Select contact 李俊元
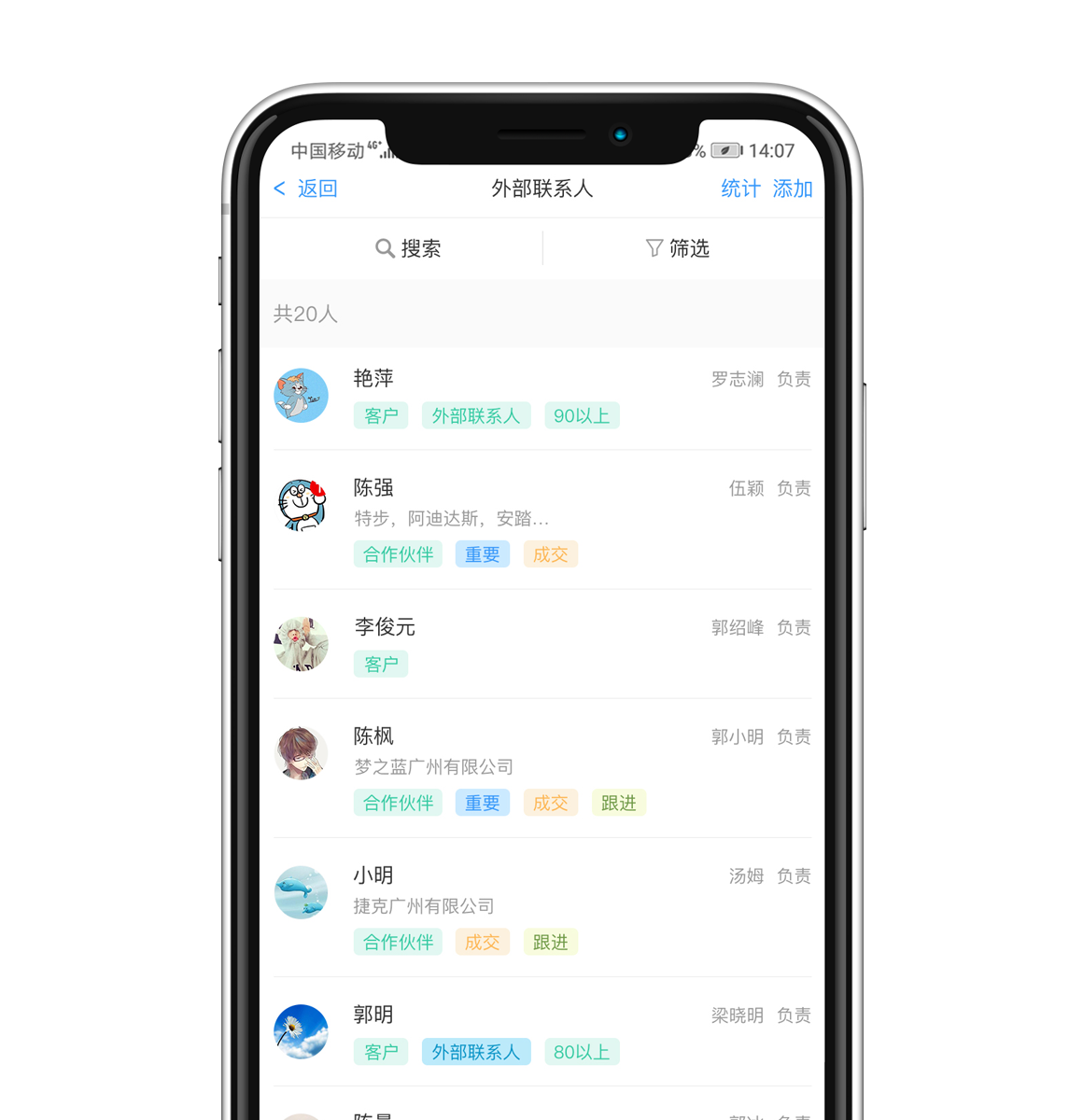Screen dimensions: 1083x1120 click(541, 644)
